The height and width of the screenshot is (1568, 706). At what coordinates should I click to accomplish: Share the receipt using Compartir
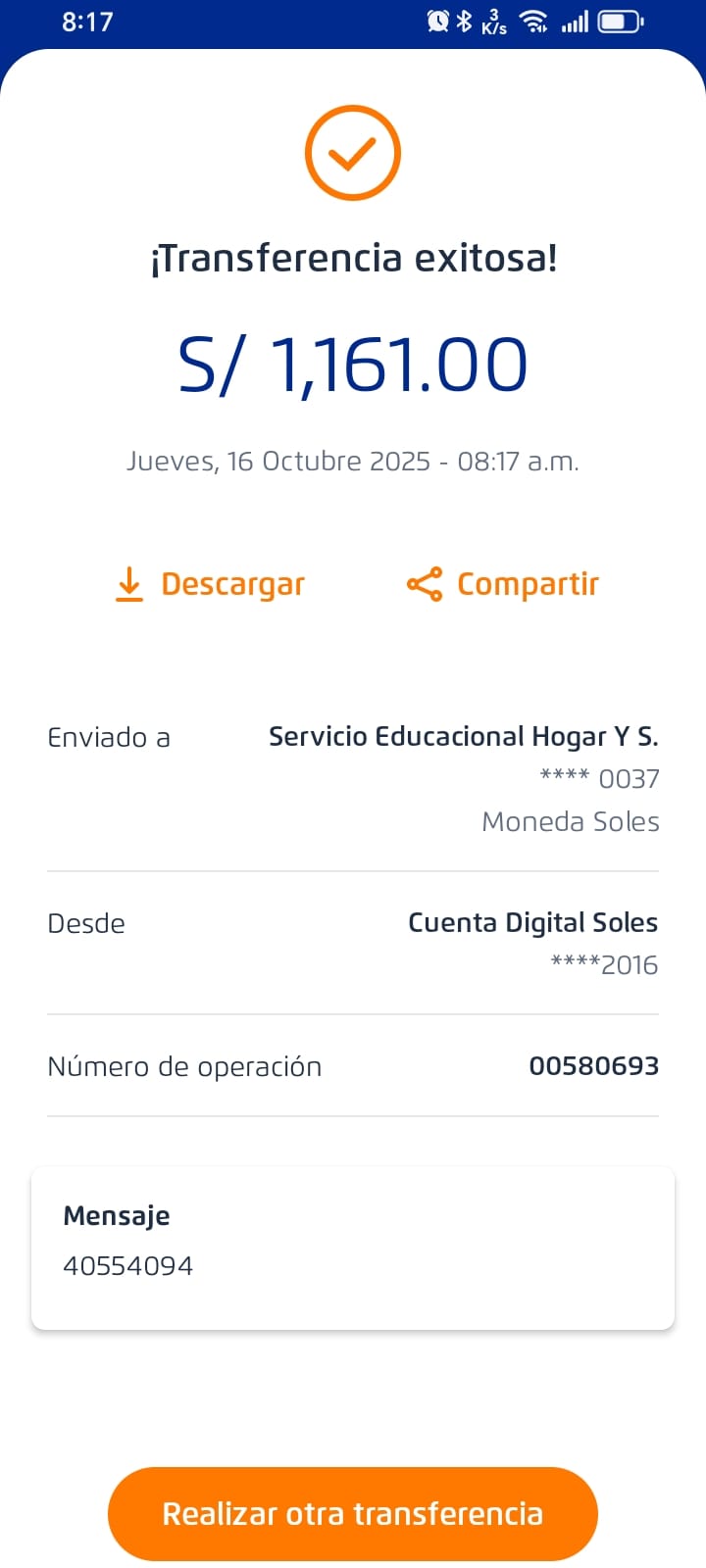[x=503, y=584]
